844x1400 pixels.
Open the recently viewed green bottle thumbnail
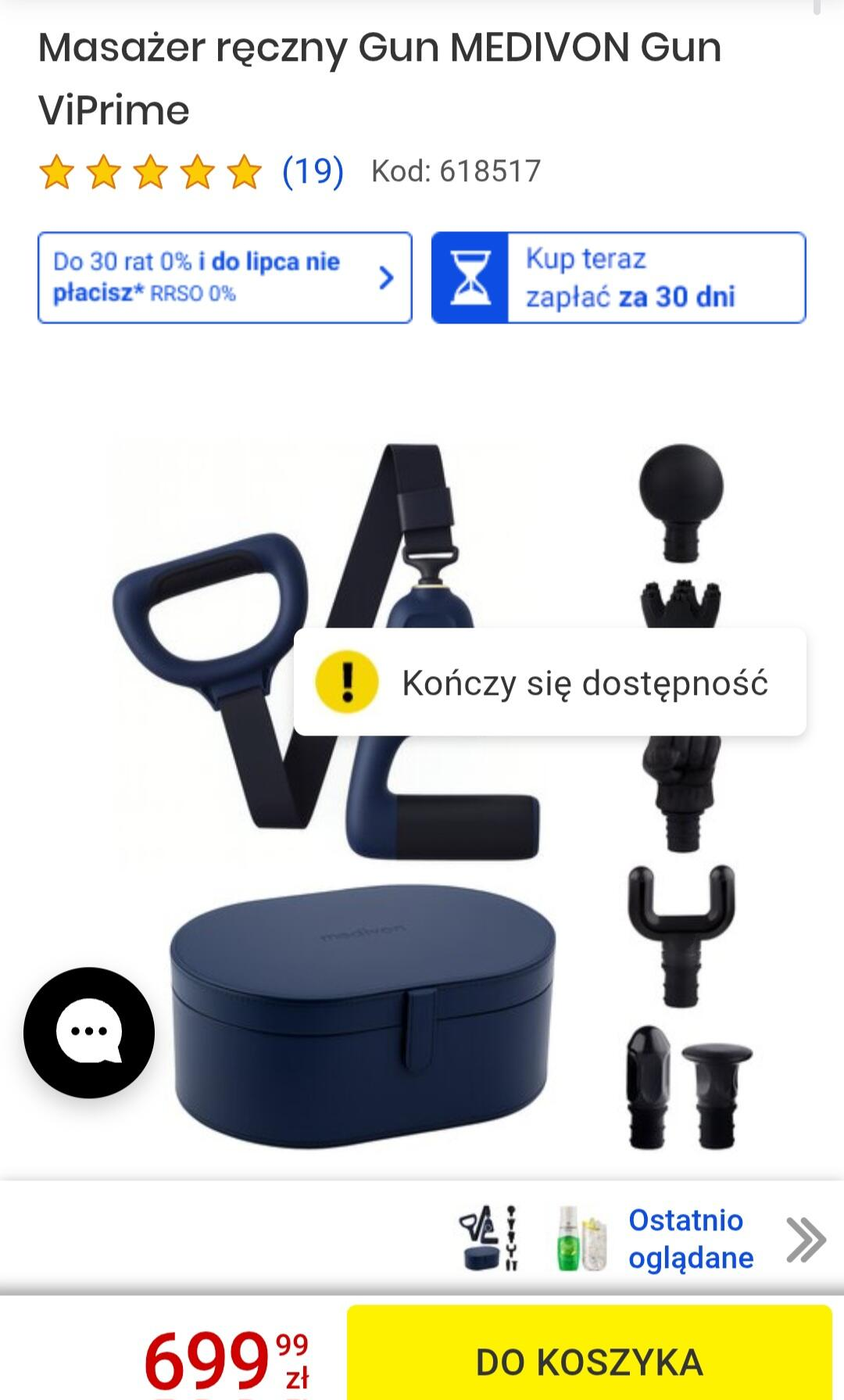tap(581, 1239)
